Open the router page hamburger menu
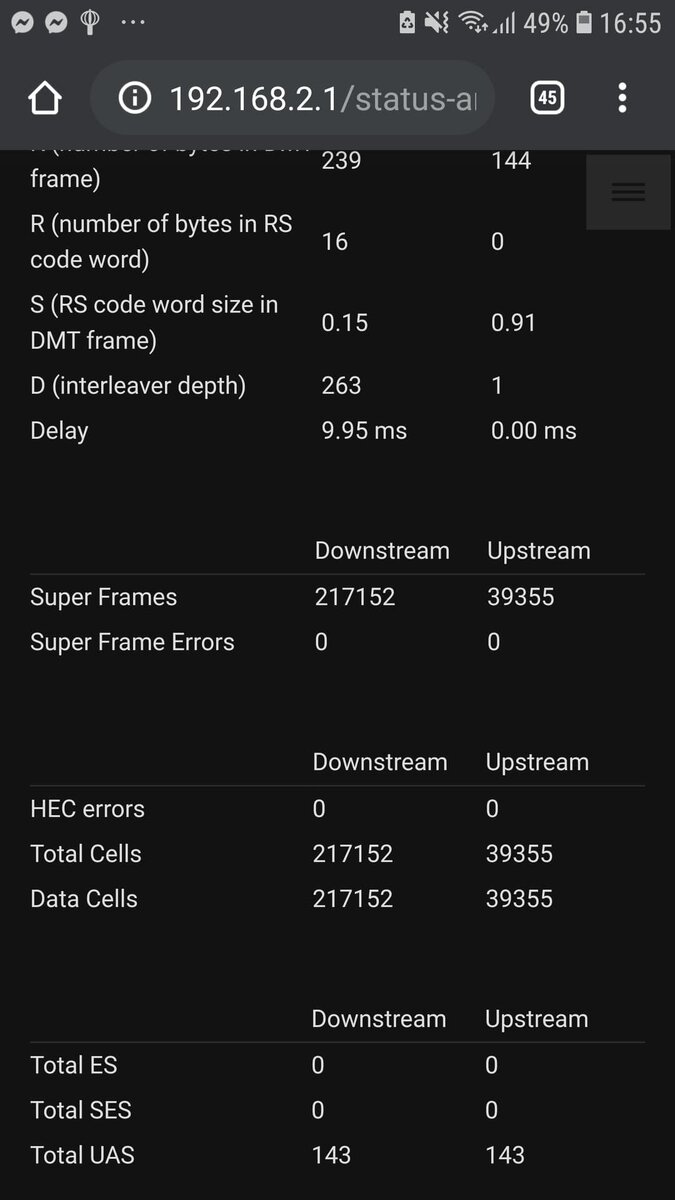Image resolution: width=675 pixels, height=1200 pixels. 628,192
